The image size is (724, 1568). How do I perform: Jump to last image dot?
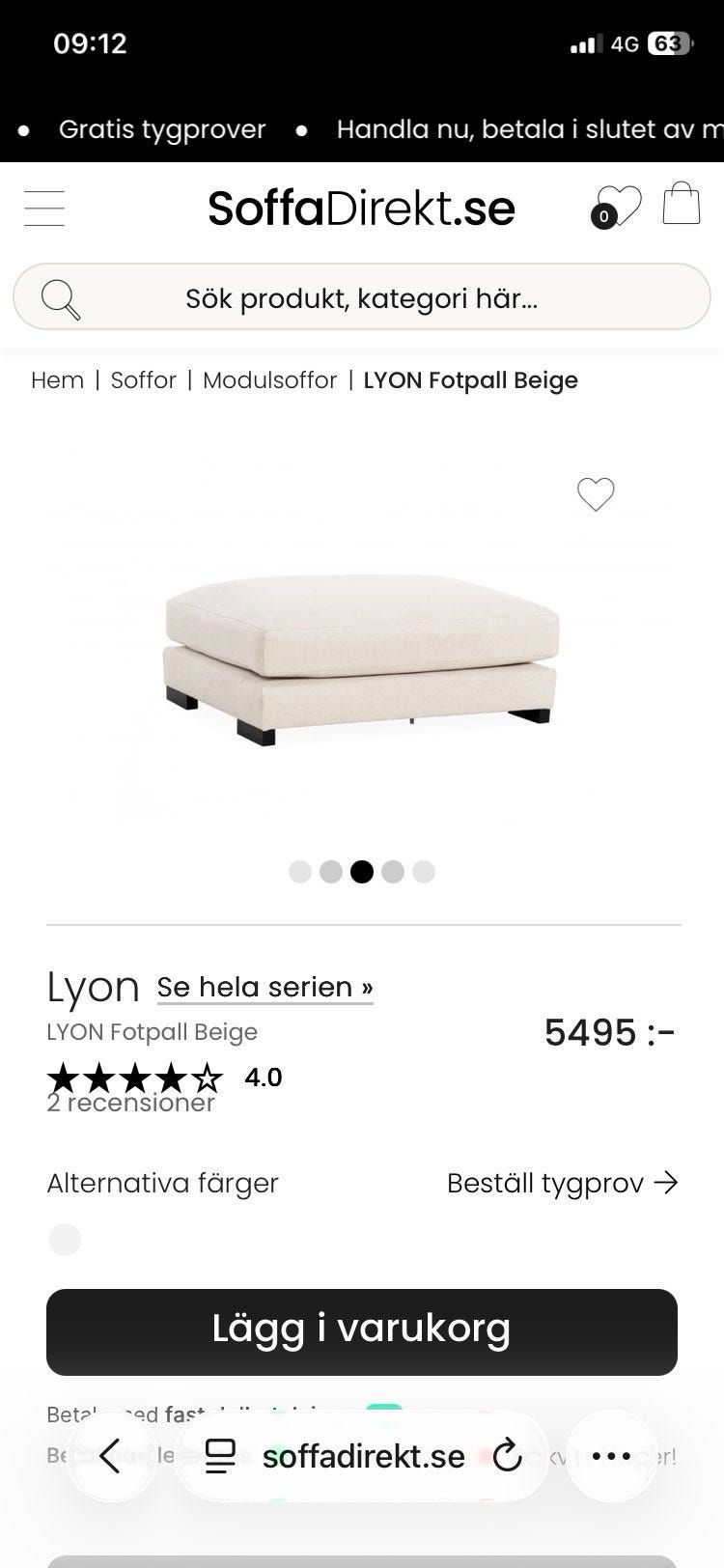pyautogui.click(x=424, y=872)
